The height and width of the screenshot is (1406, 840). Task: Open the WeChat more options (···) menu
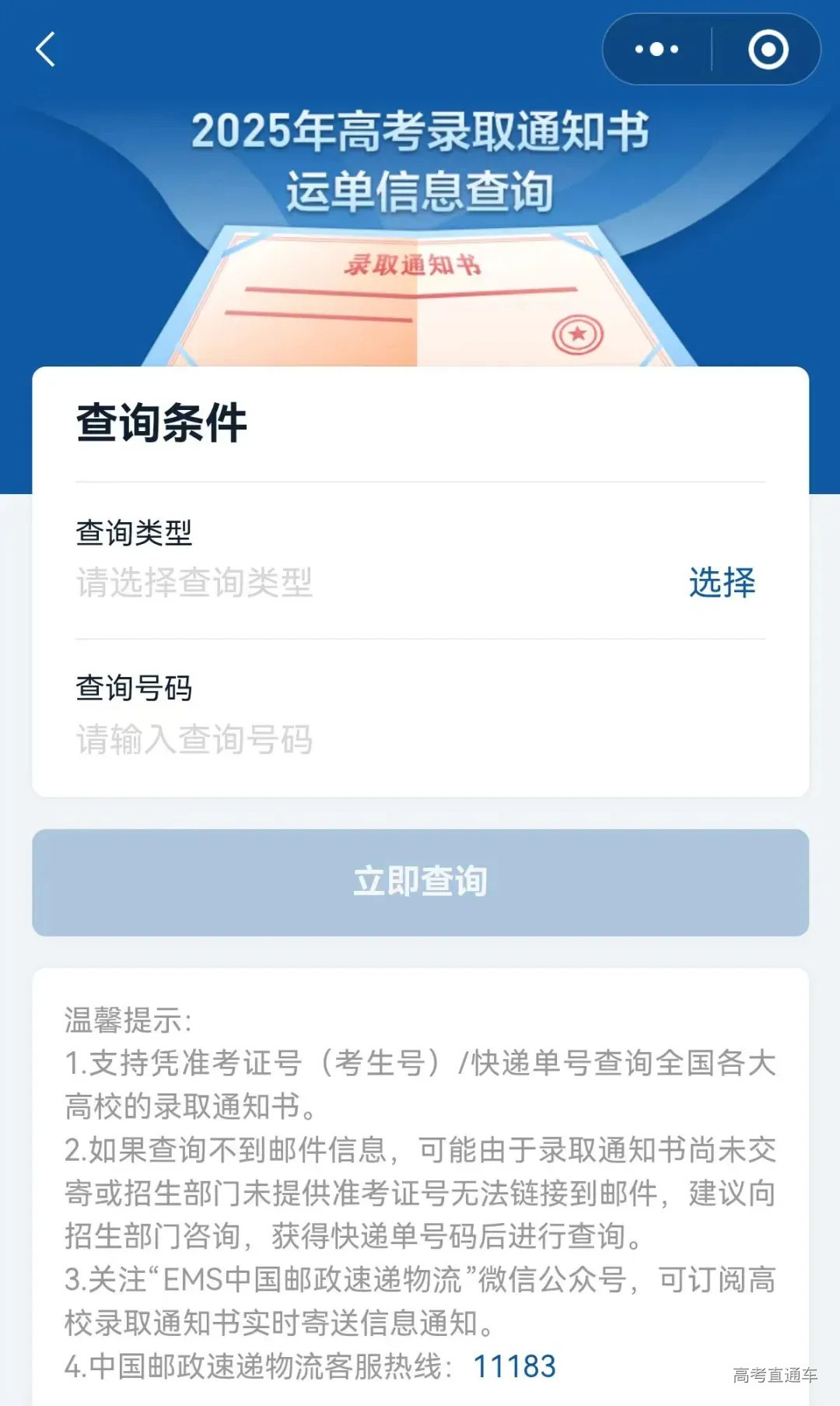click(x=656, y=49)
